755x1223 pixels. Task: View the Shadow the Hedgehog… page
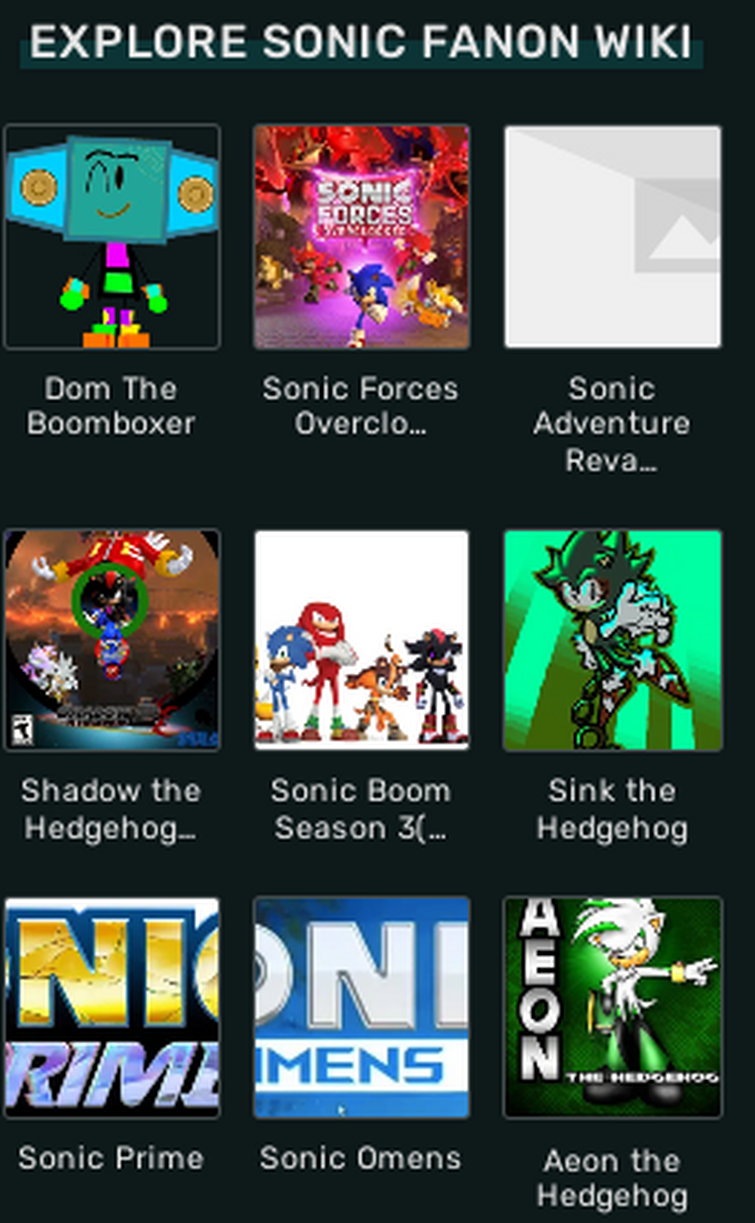pos(111,640)
